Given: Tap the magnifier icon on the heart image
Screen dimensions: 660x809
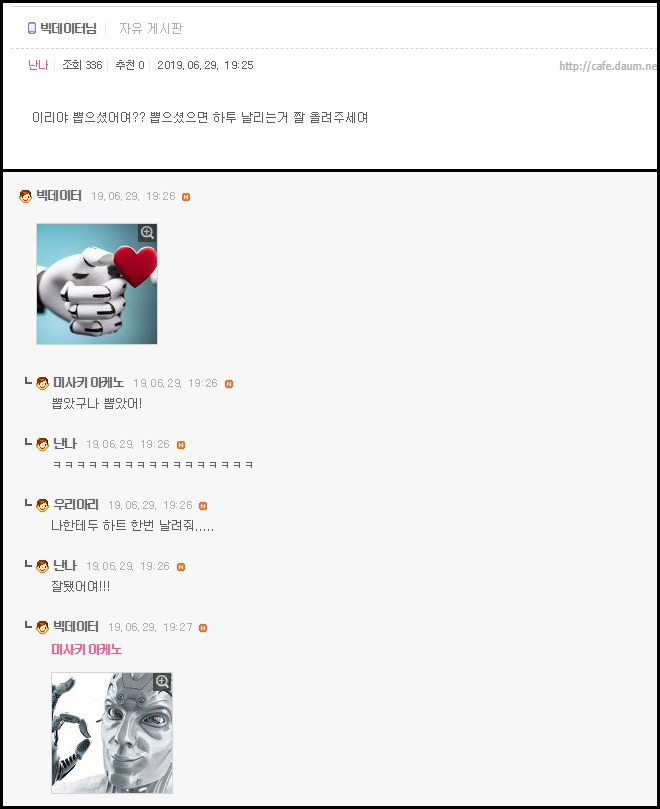Looking at the screenshot, I should 147,233.
